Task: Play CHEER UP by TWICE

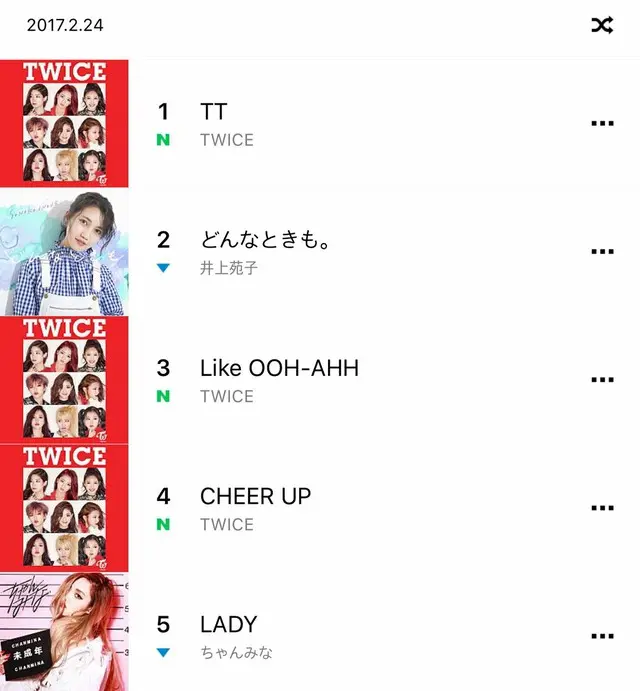Action: [x=255, y=495]
